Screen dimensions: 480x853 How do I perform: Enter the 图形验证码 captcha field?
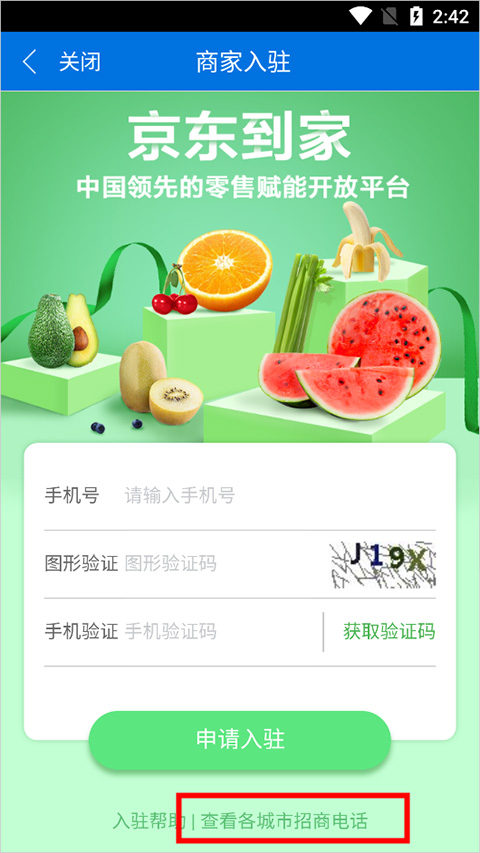223,563
